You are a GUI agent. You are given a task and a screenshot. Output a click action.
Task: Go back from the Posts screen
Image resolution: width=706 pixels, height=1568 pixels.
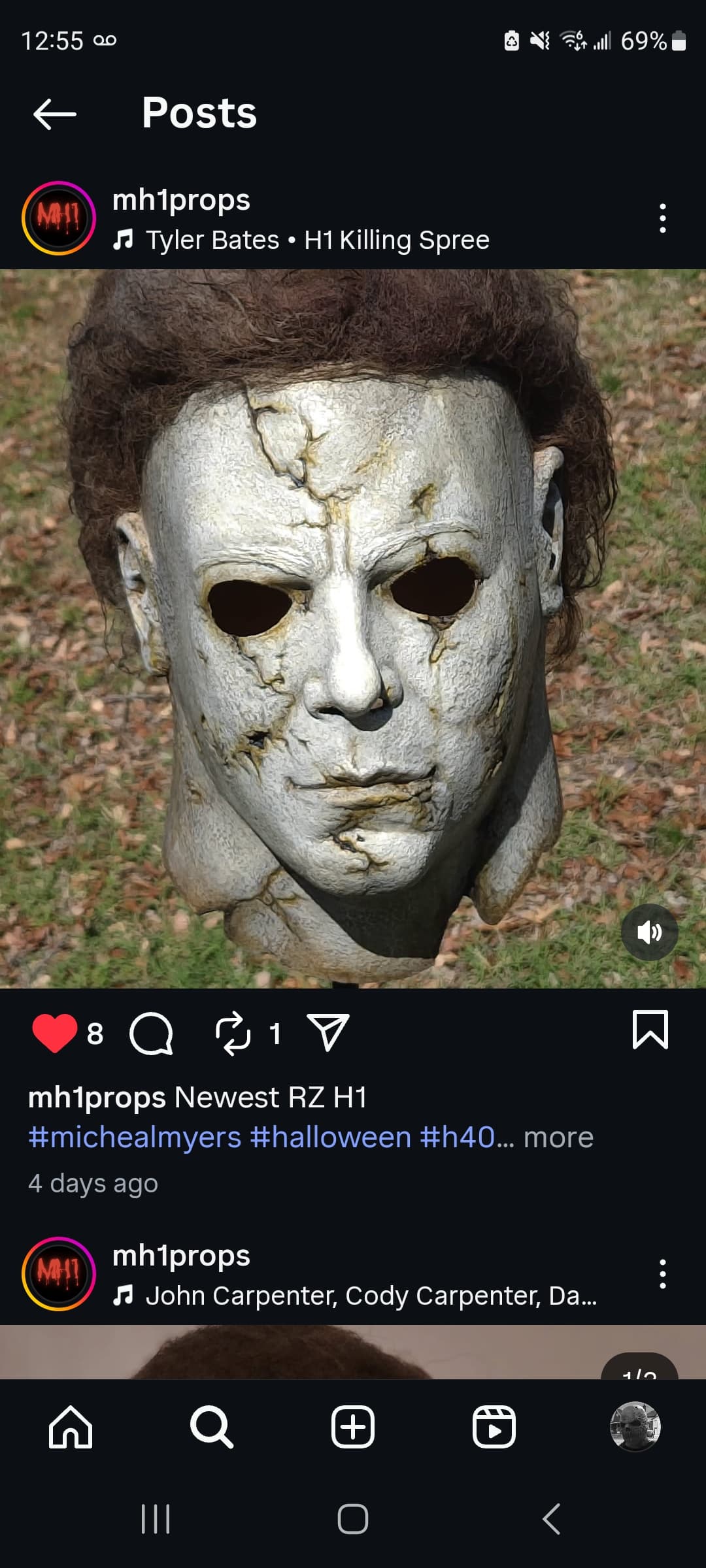tap(55, 114)
